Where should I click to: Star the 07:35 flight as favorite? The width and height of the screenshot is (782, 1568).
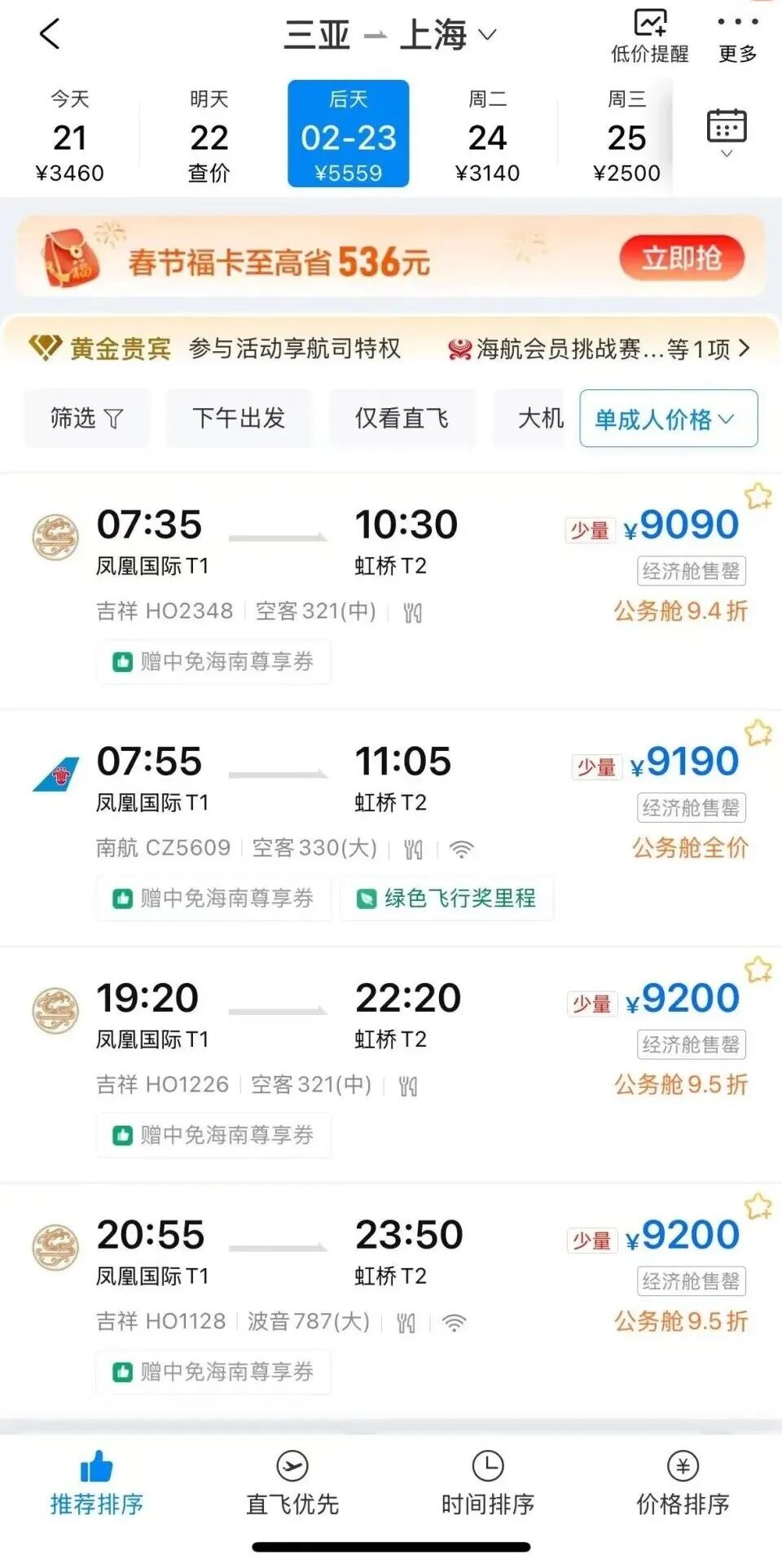click(758, 498)
